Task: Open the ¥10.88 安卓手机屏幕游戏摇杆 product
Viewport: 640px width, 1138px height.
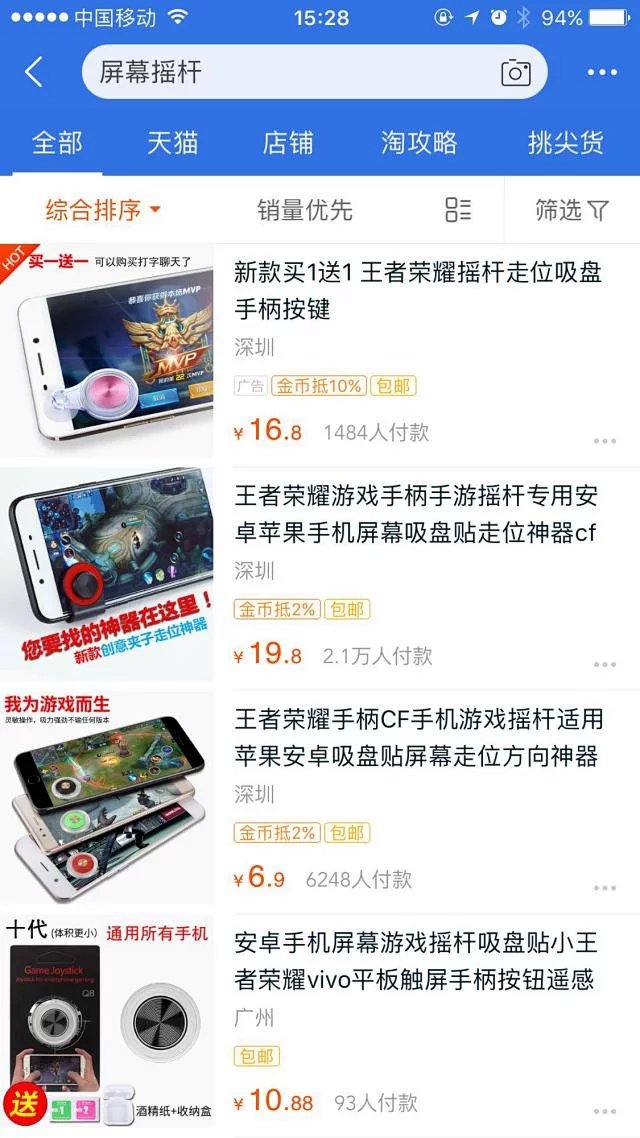Action: (416, 961)
